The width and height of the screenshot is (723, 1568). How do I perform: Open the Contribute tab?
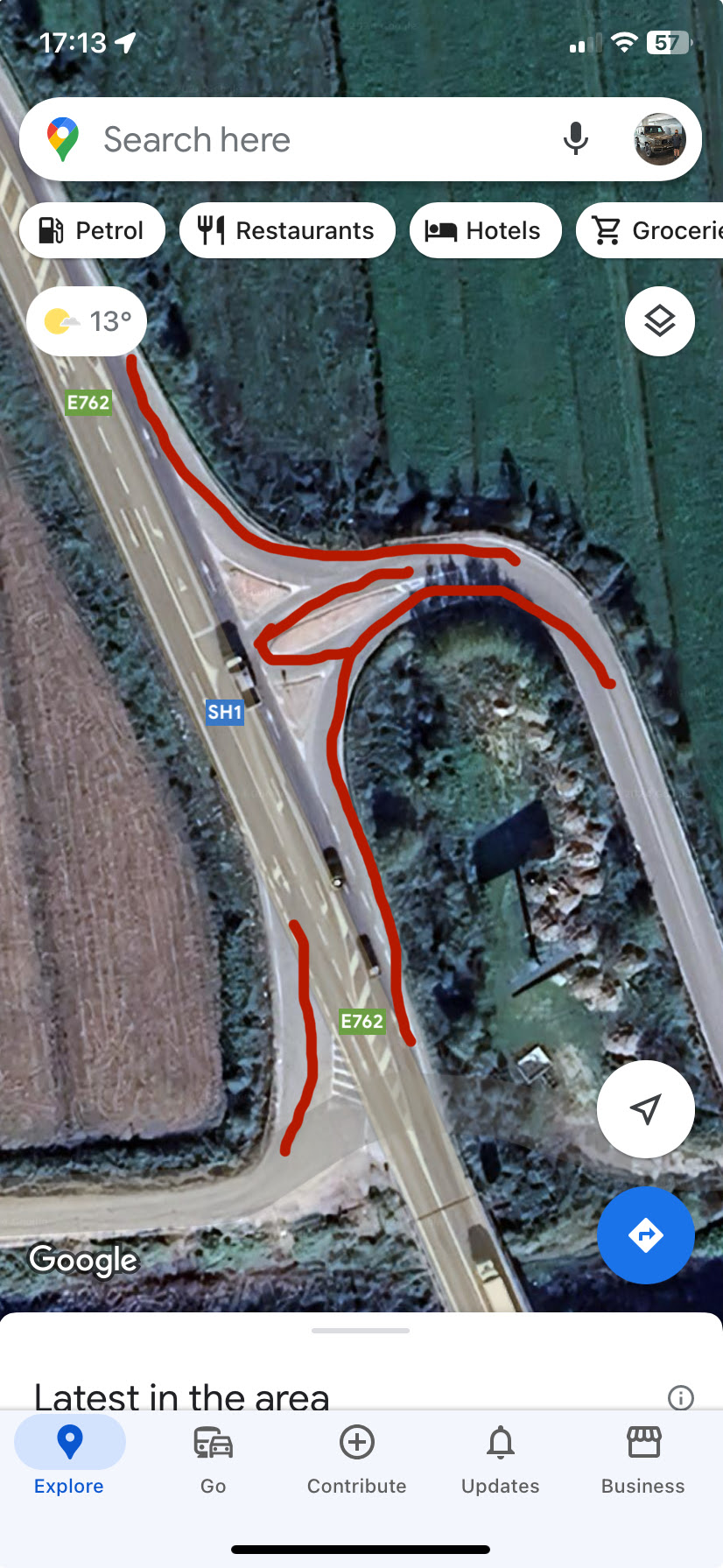(x=356, y=1459)
